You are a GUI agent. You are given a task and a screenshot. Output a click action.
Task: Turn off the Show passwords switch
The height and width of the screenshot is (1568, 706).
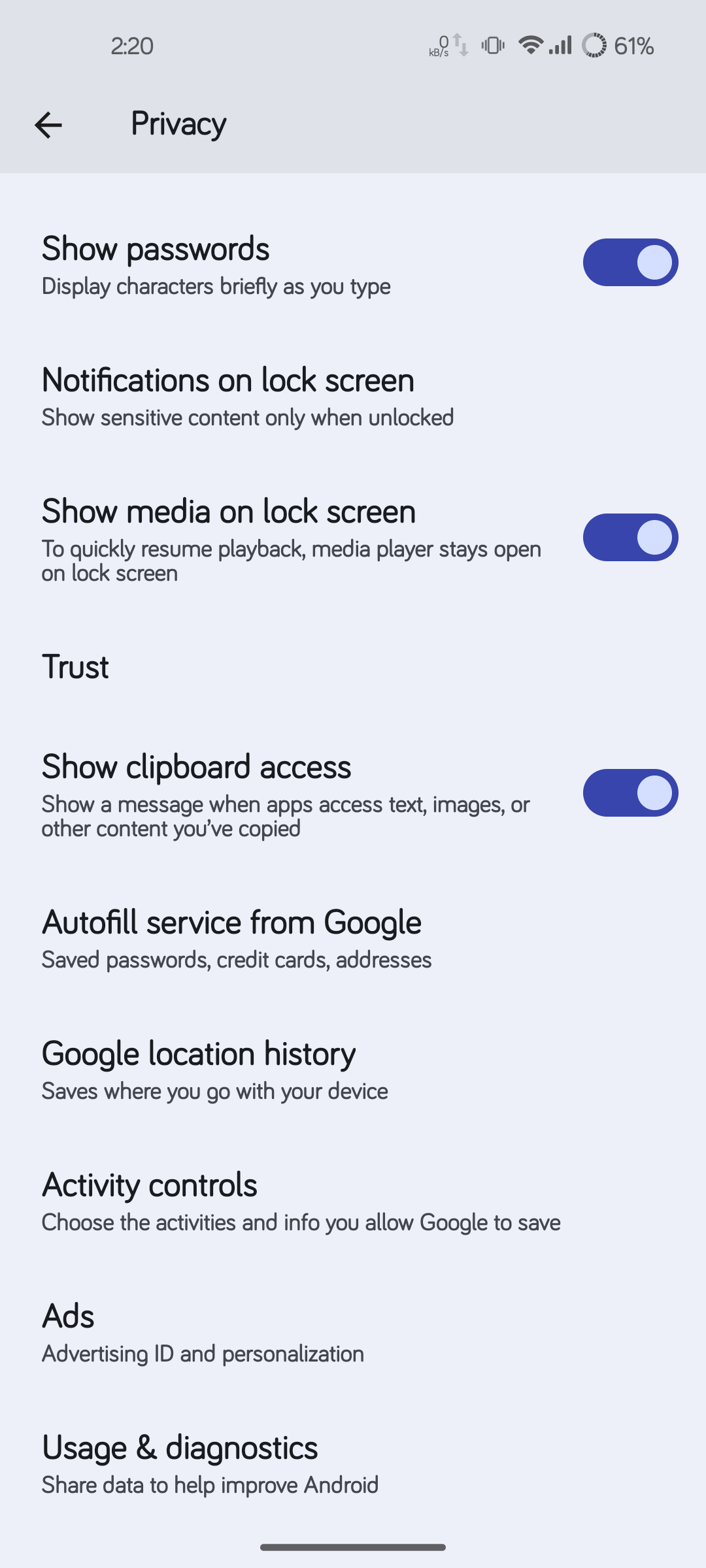(630, 262)
